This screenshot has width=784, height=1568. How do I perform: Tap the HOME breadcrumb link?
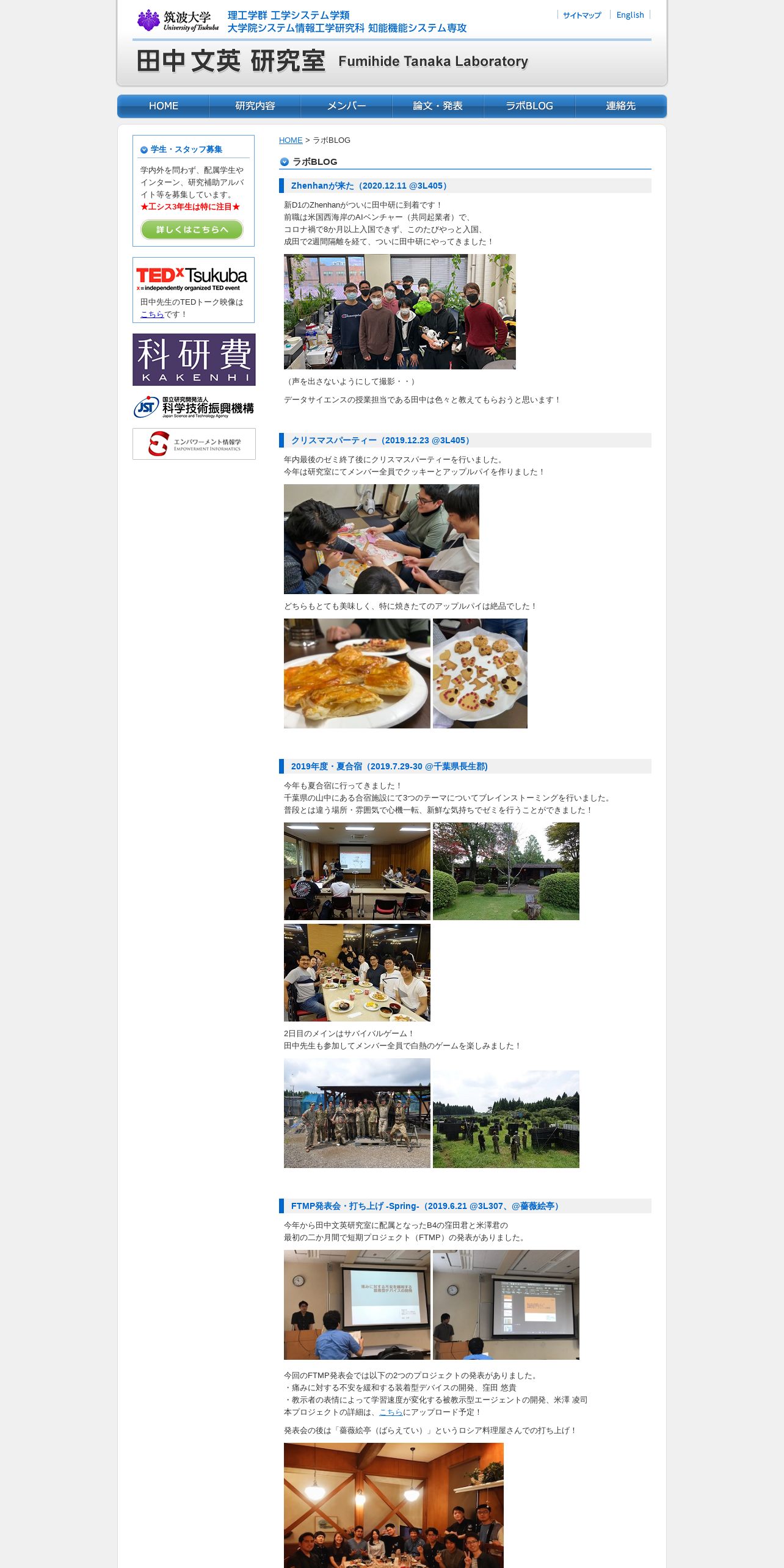[x=291, y=140]
